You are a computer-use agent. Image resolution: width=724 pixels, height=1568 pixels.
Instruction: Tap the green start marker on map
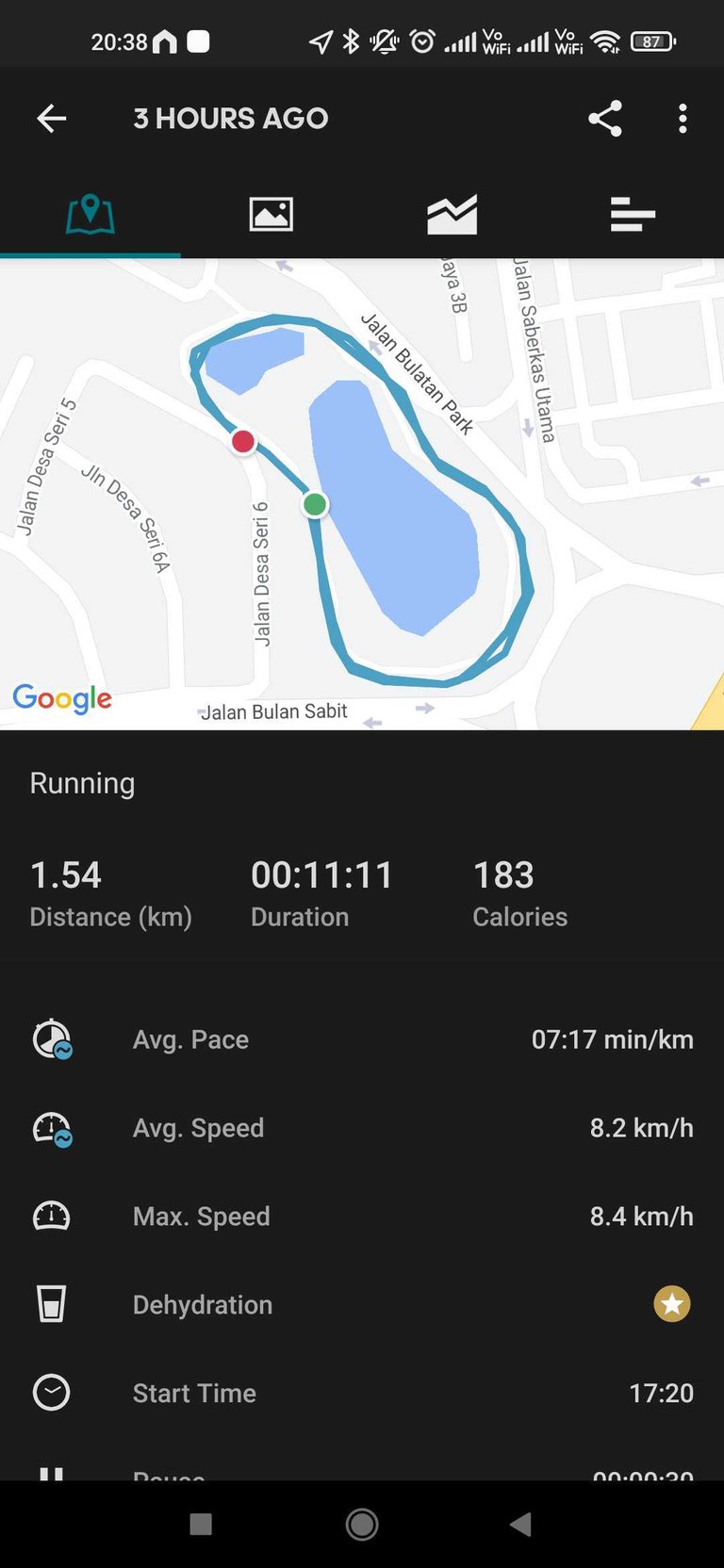point(315,505)
